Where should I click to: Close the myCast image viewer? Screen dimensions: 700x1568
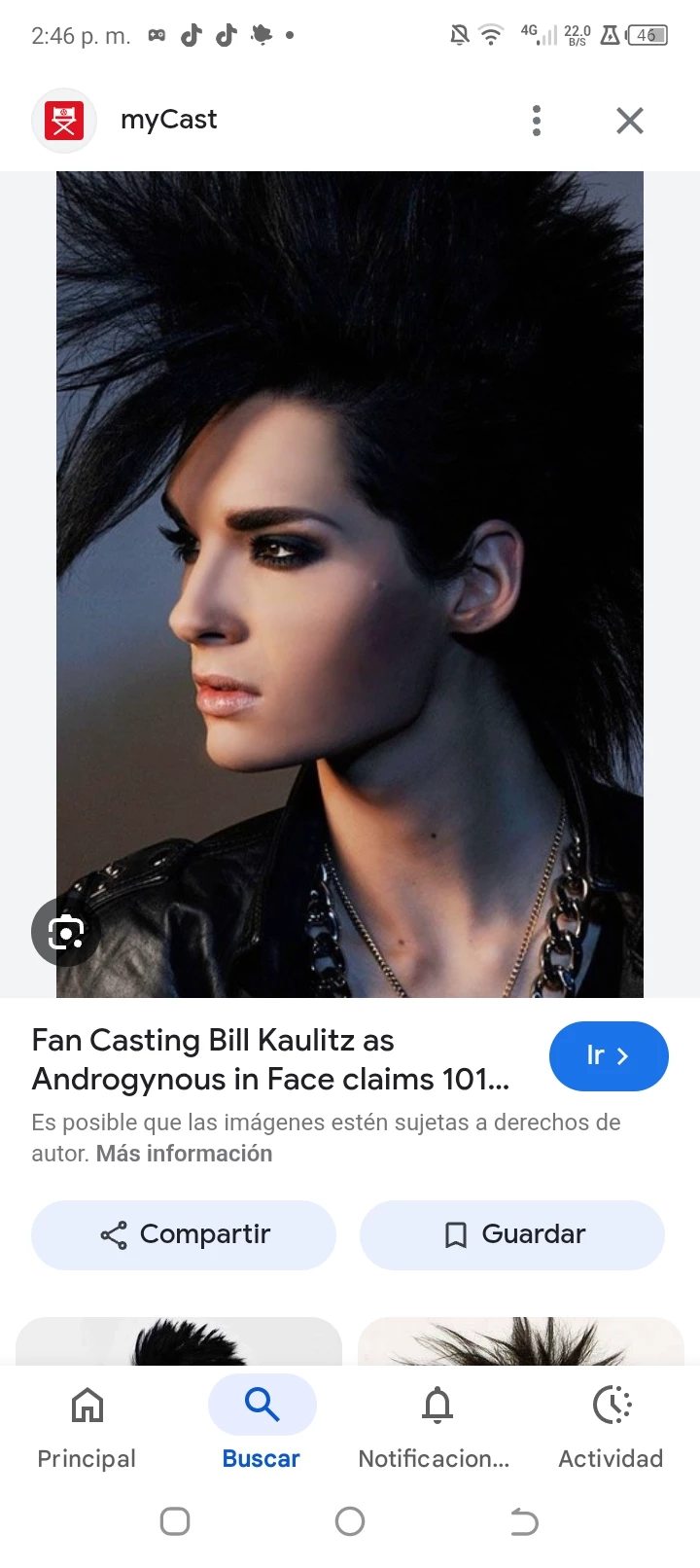tap(630, 121)
